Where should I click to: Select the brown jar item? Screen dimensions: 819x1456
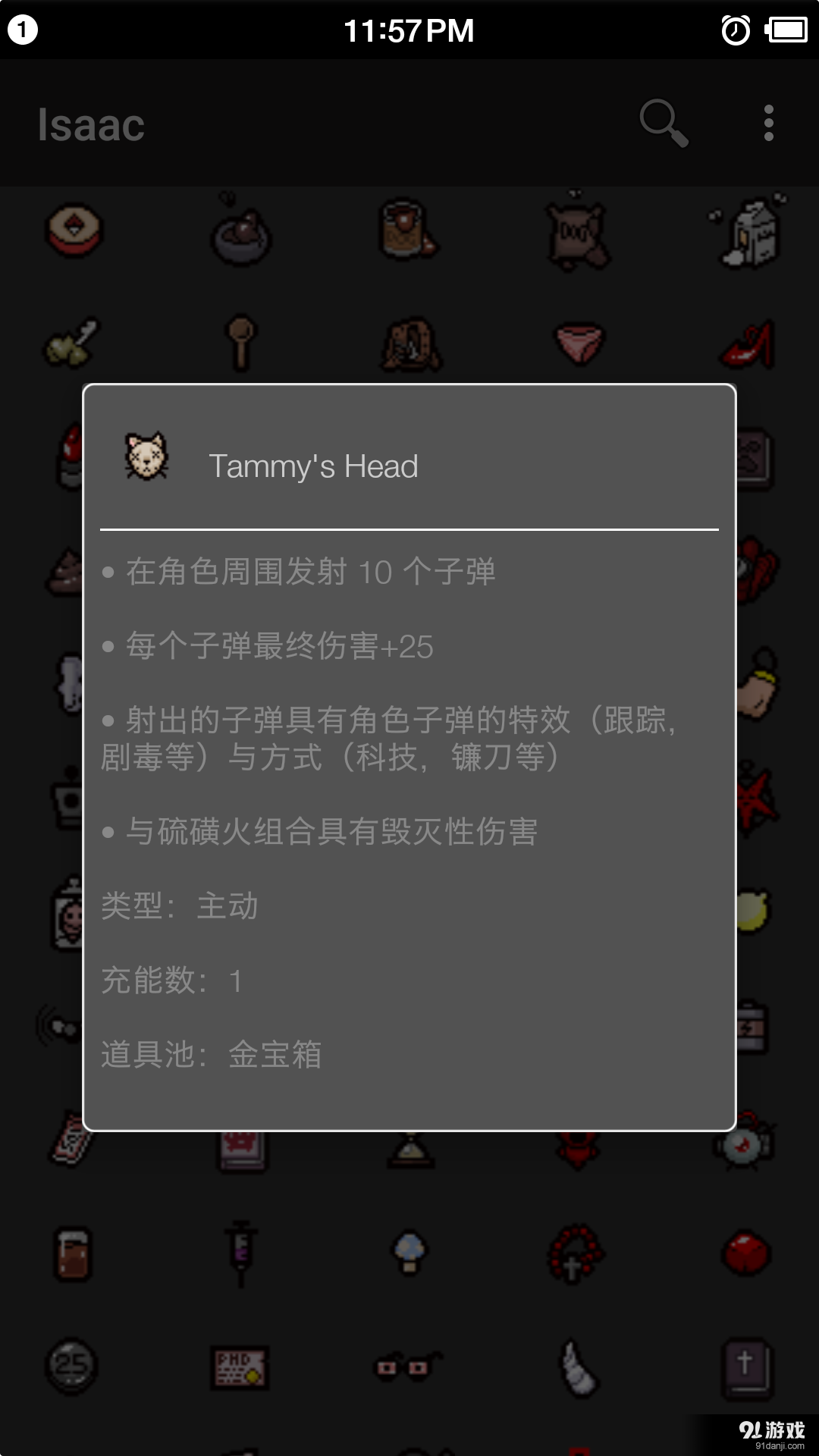(73, 1253)
